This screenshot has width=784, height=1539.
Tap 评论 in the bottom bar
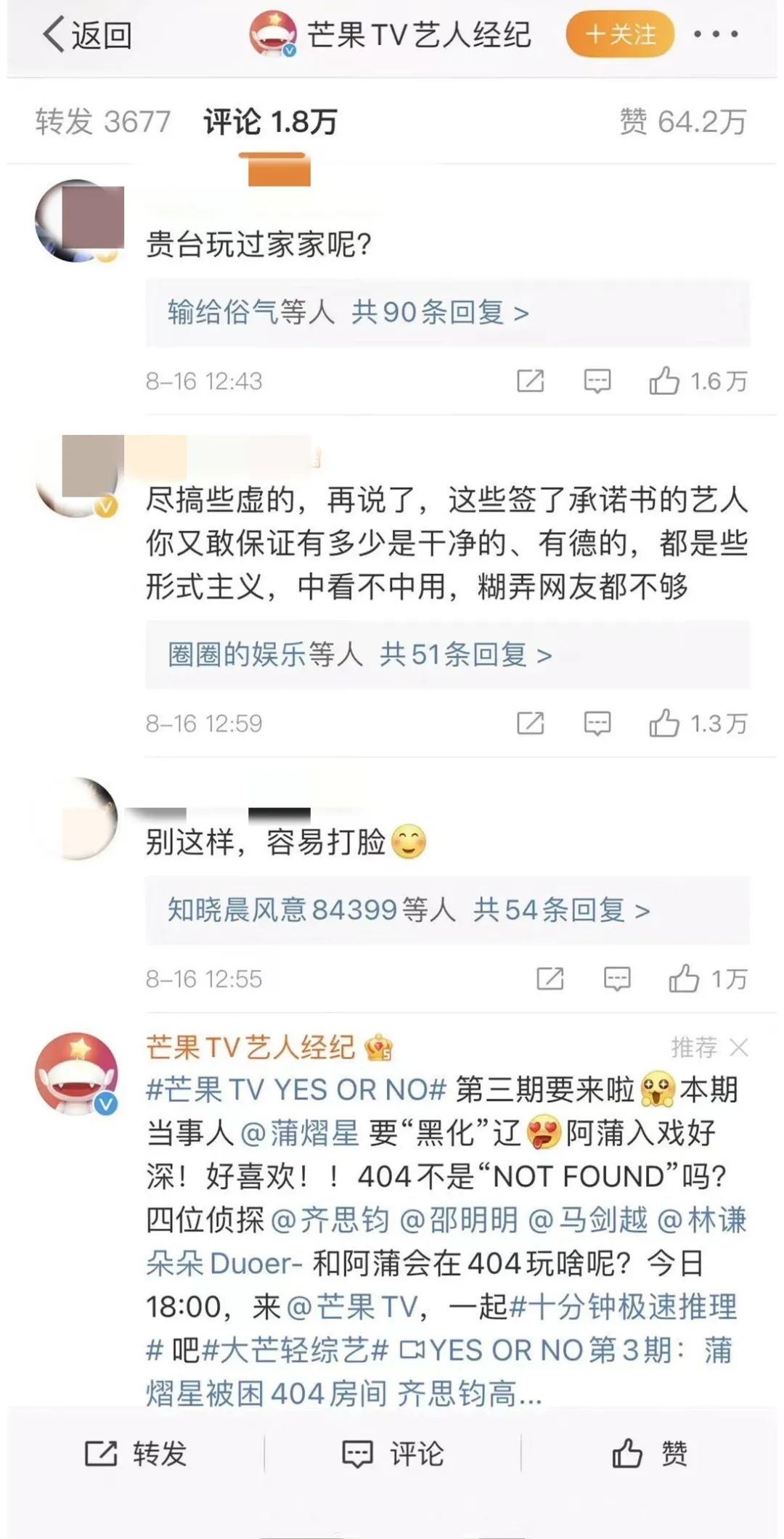[393, 1453]
